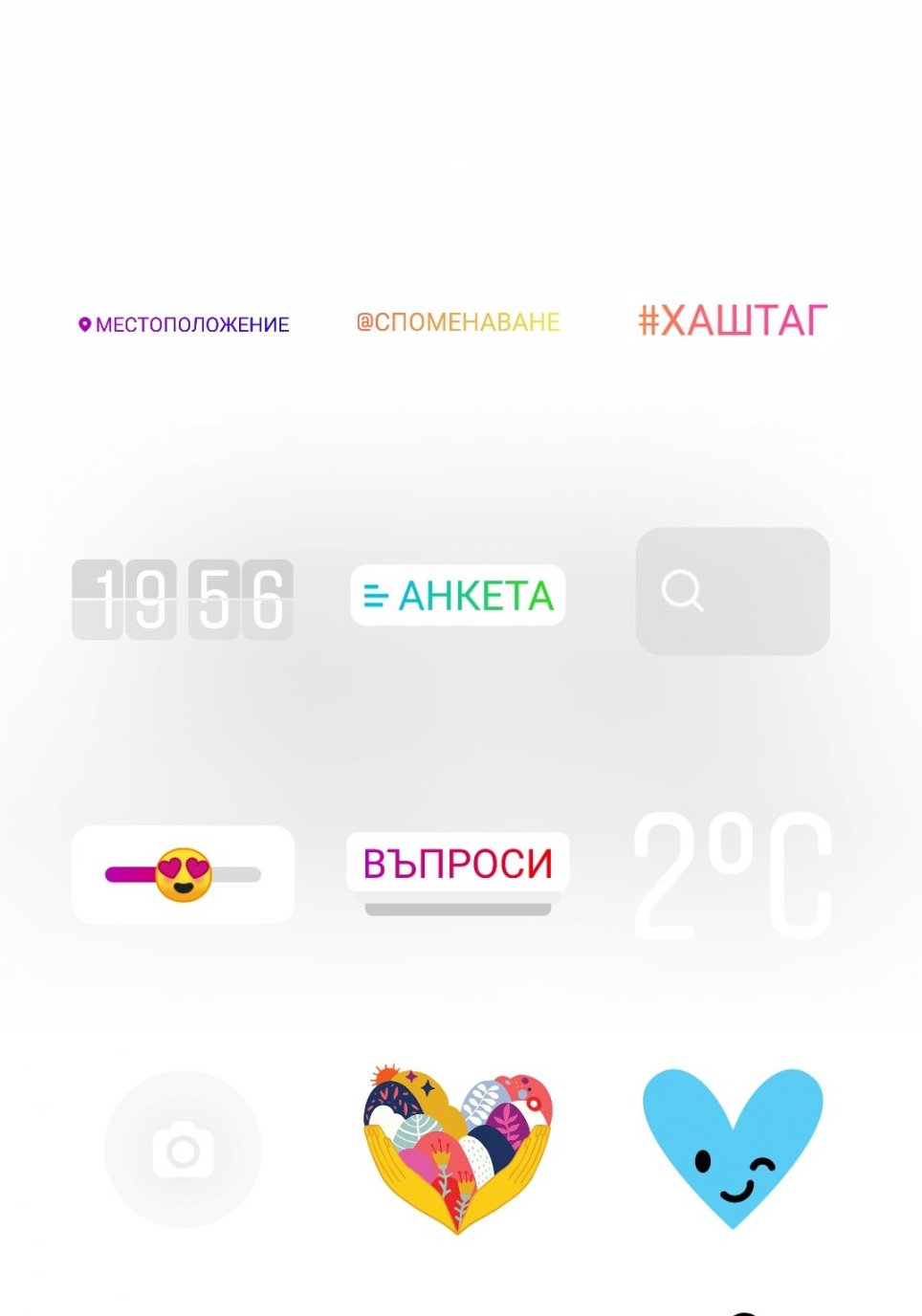Add the #ХАШТАГ hashtag sticker
The image size is (922, 1316).
[x=733, y=321]
